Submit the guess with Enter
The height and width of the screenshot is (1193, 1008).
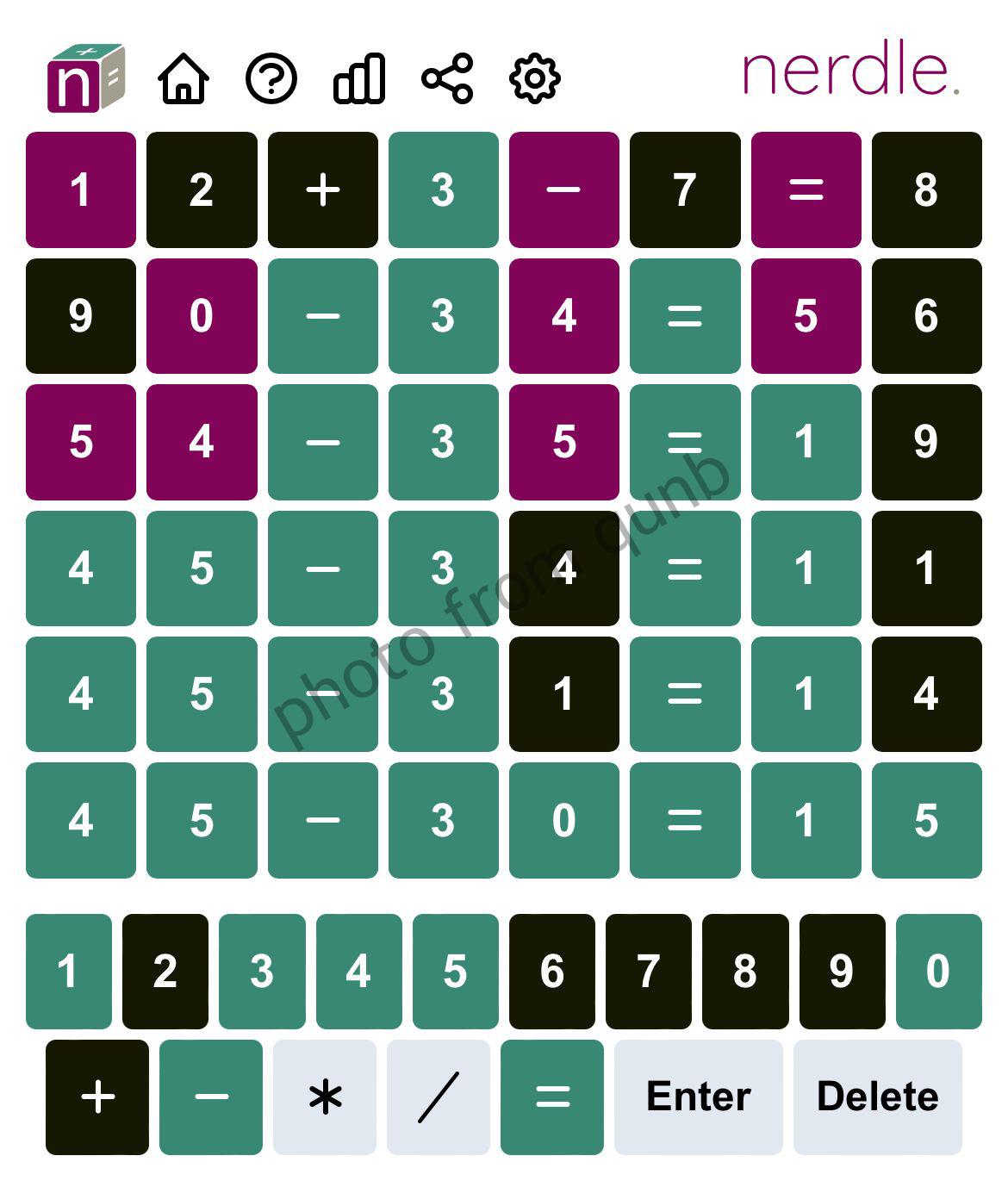699,1097
